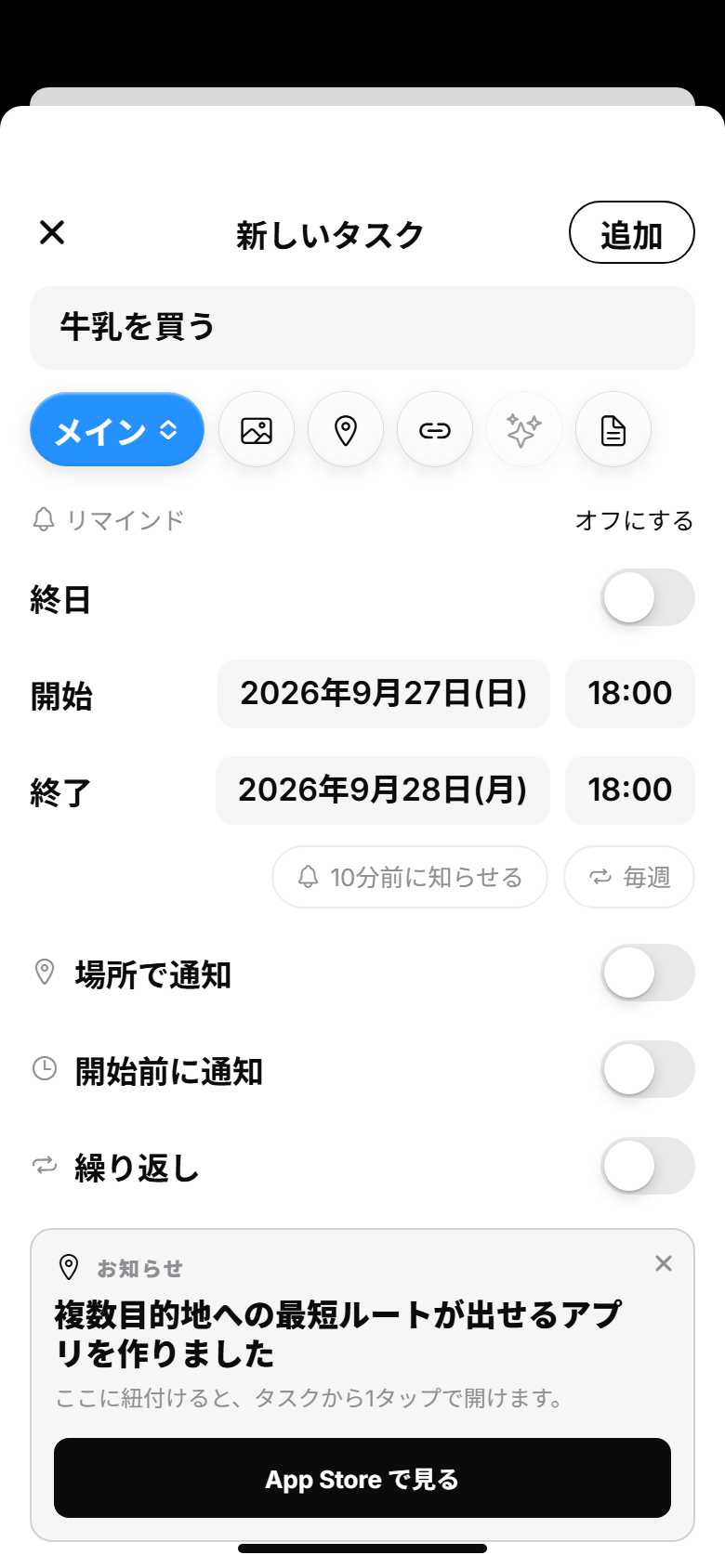Dismiss the お知らせ banner
The width and height of the screenshot is (725, 1568).
664,1263
